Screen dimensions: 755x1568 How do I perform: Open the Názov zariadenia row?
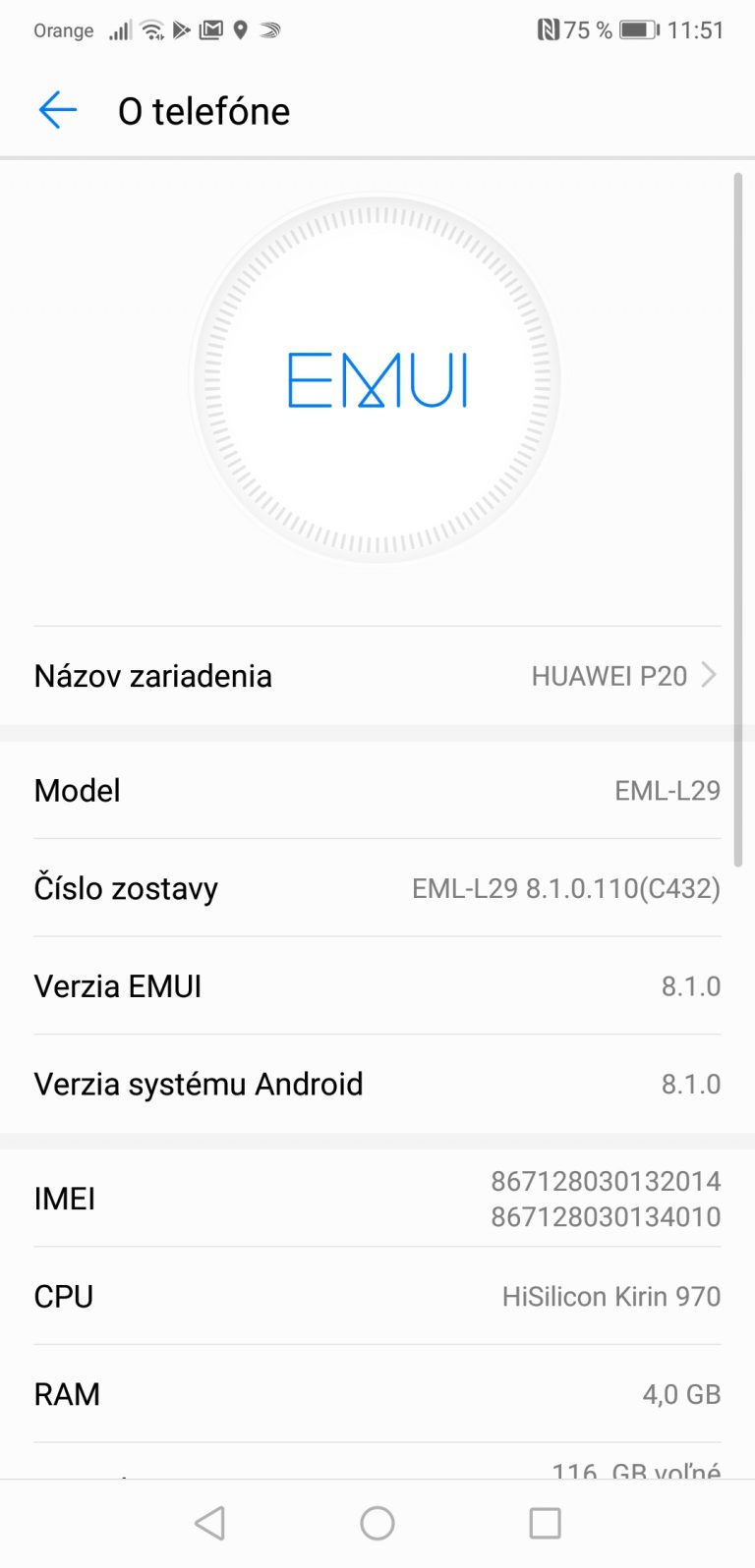[377, 676]
